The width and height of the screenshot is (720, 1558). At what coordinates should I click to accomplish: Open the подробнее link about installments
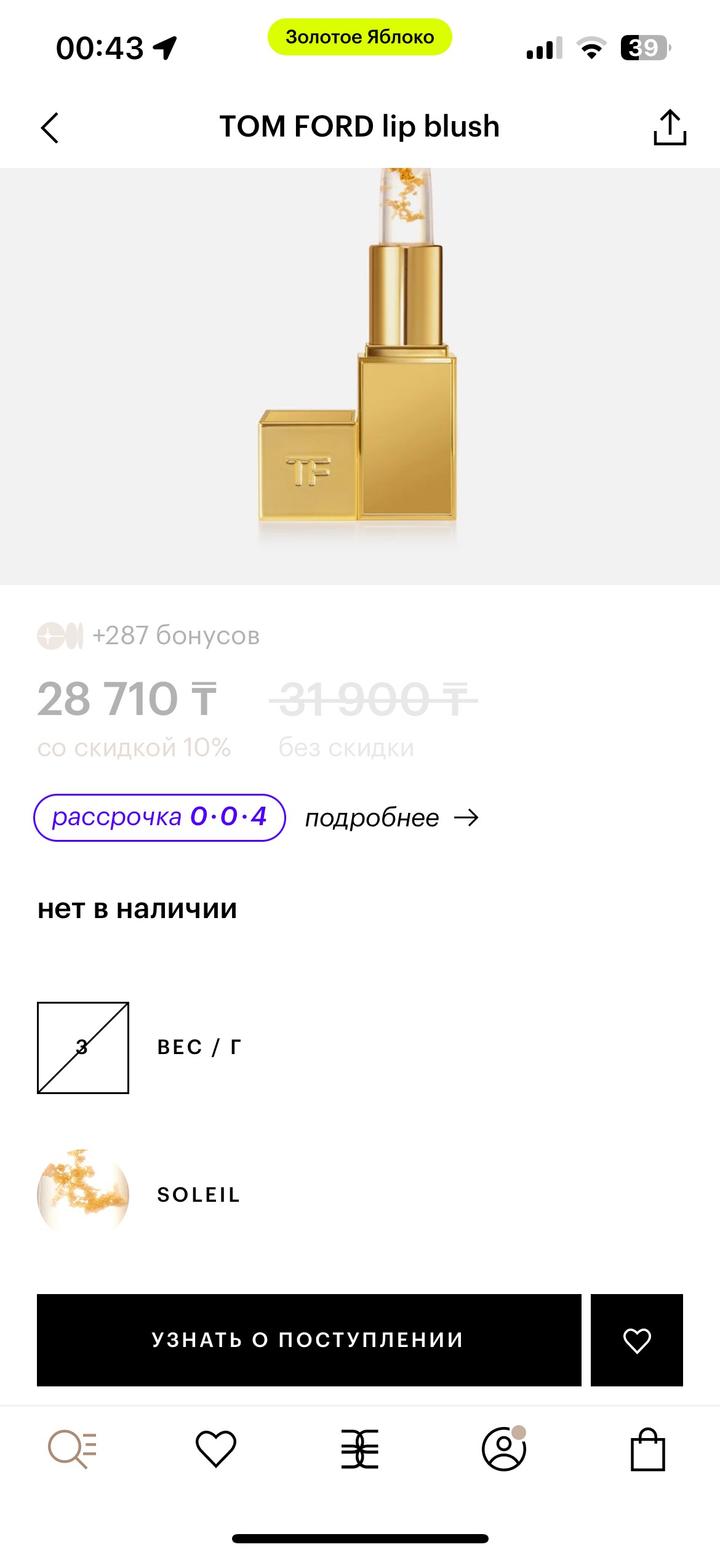point(391,818)
